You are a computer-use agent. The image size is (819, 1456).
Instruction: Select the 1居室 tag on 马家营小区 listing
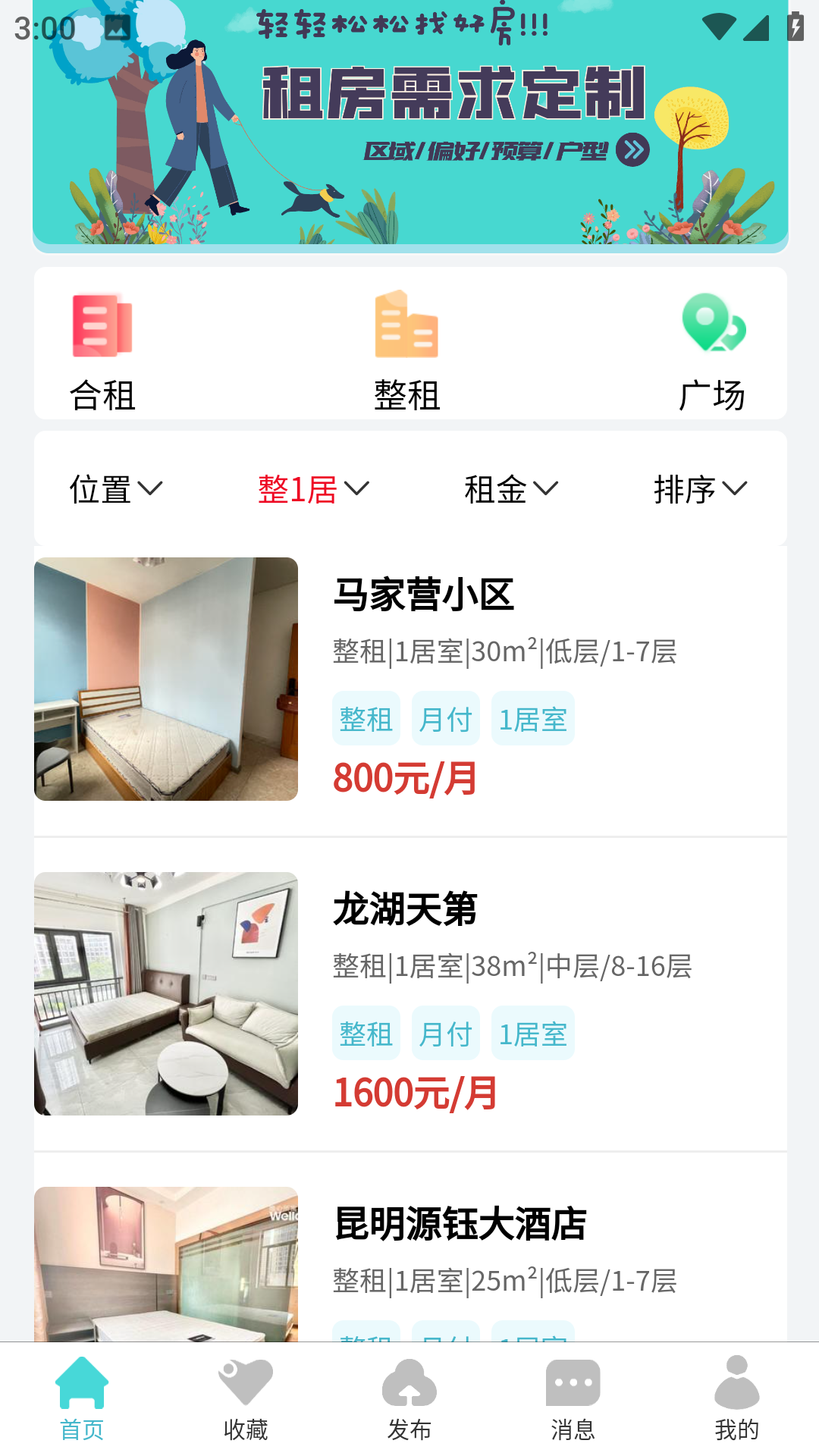tap(532, 718)
